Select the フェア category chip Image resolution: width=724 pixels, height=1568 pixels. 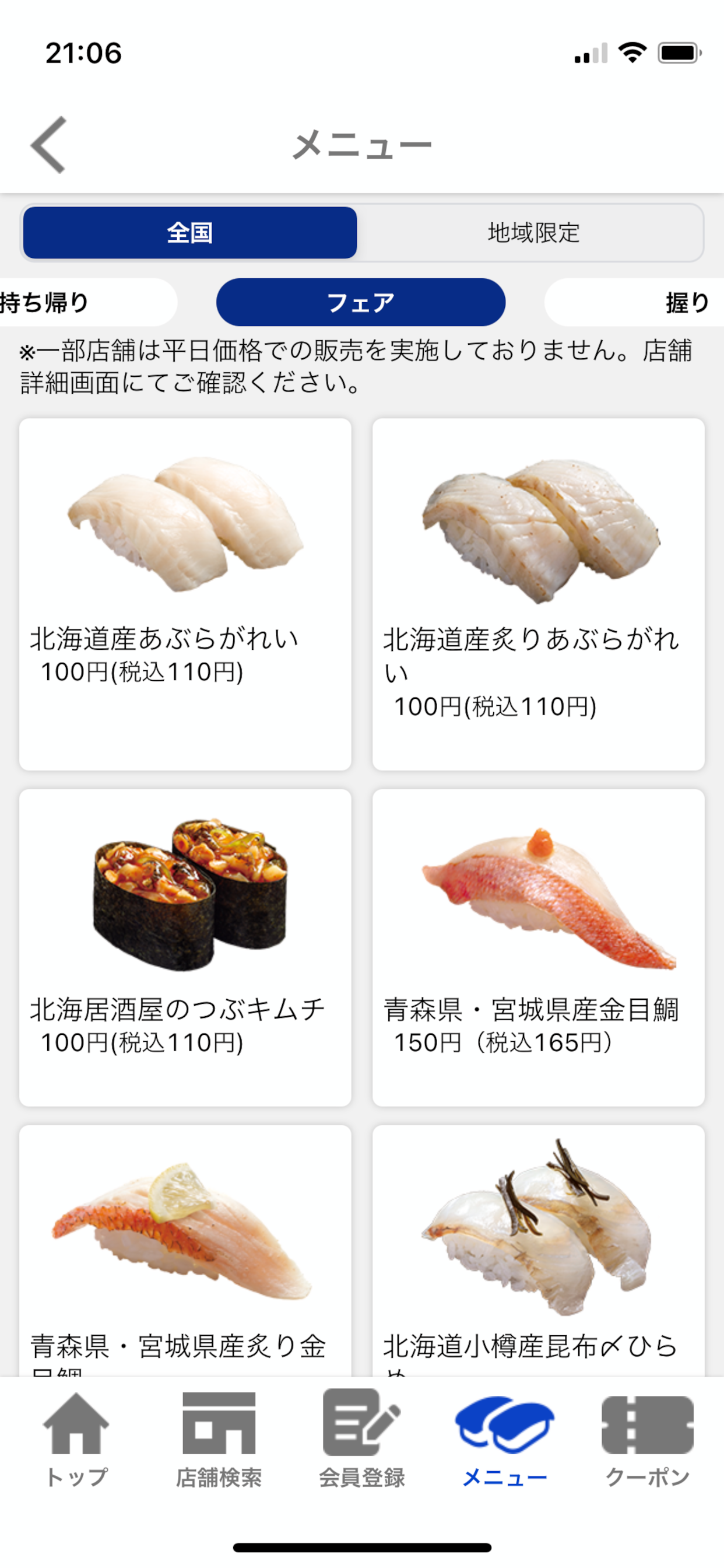pos(361,303)
